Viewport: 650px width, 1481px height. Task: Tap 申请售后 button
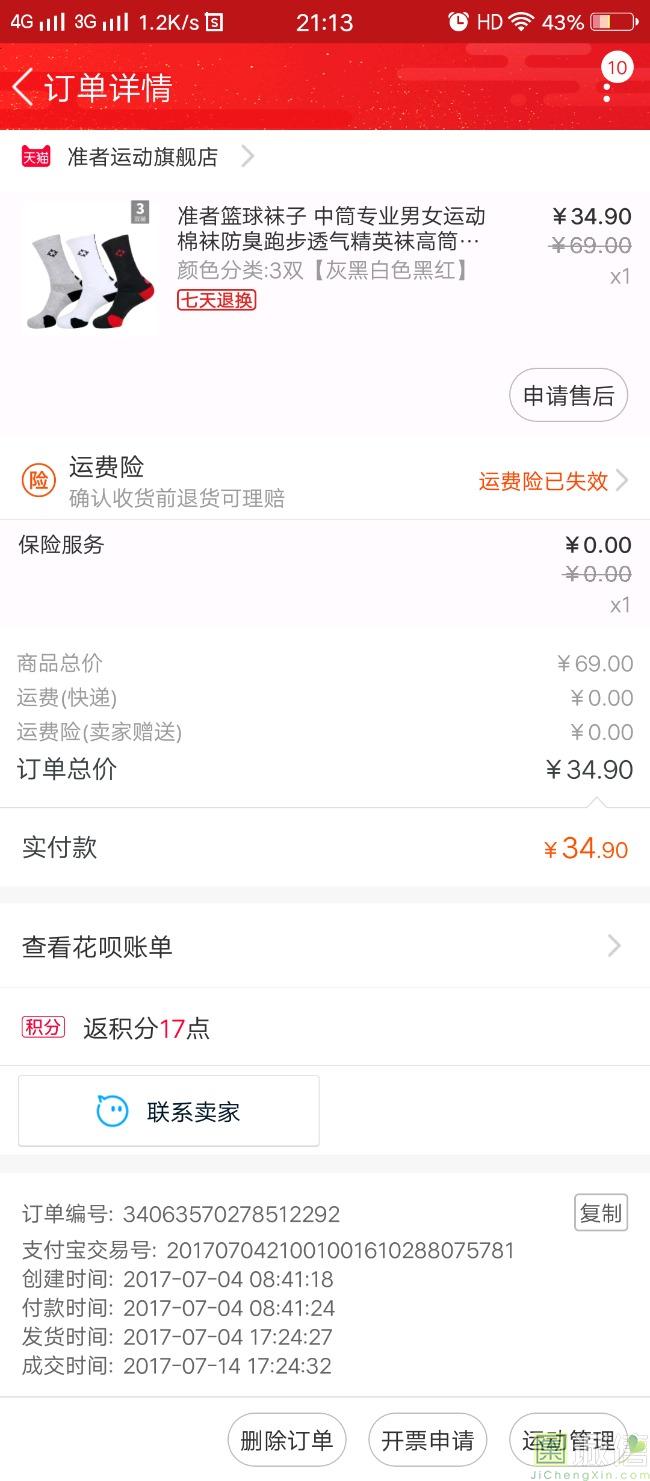point(568,396)
